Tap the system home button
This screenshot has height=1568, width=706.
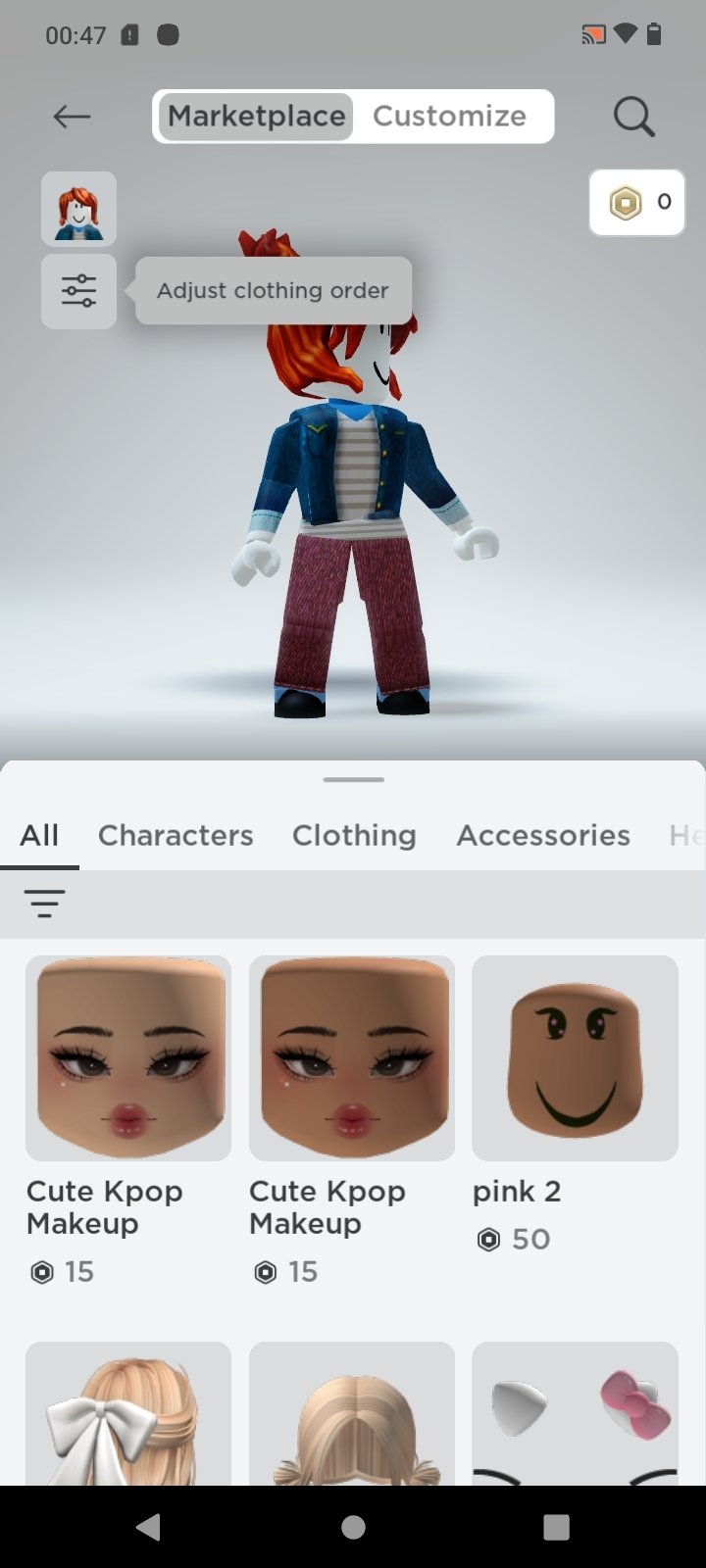pos(353,1527)
